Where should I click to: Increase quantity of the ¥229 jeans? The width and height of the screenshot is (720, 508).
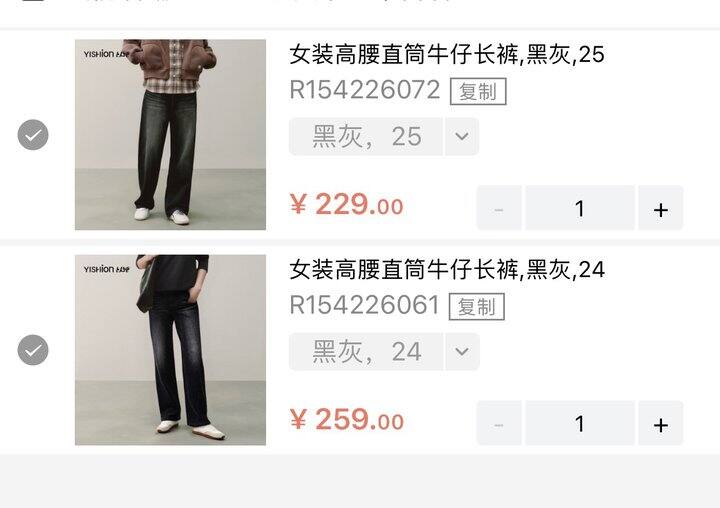tap(660, 209)
